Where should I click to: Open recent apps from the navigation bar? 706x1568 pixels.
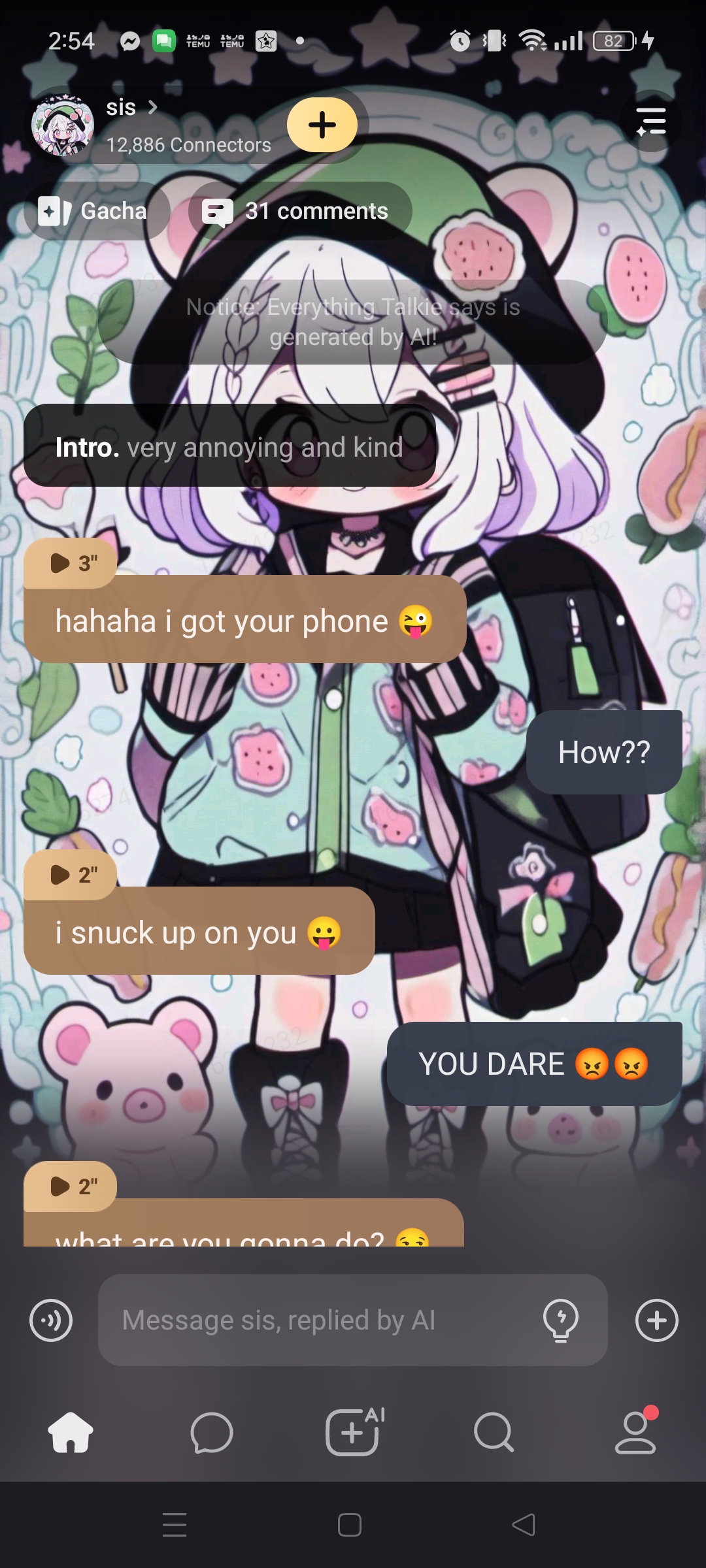pyautogui.click(x=175, y=1525)
